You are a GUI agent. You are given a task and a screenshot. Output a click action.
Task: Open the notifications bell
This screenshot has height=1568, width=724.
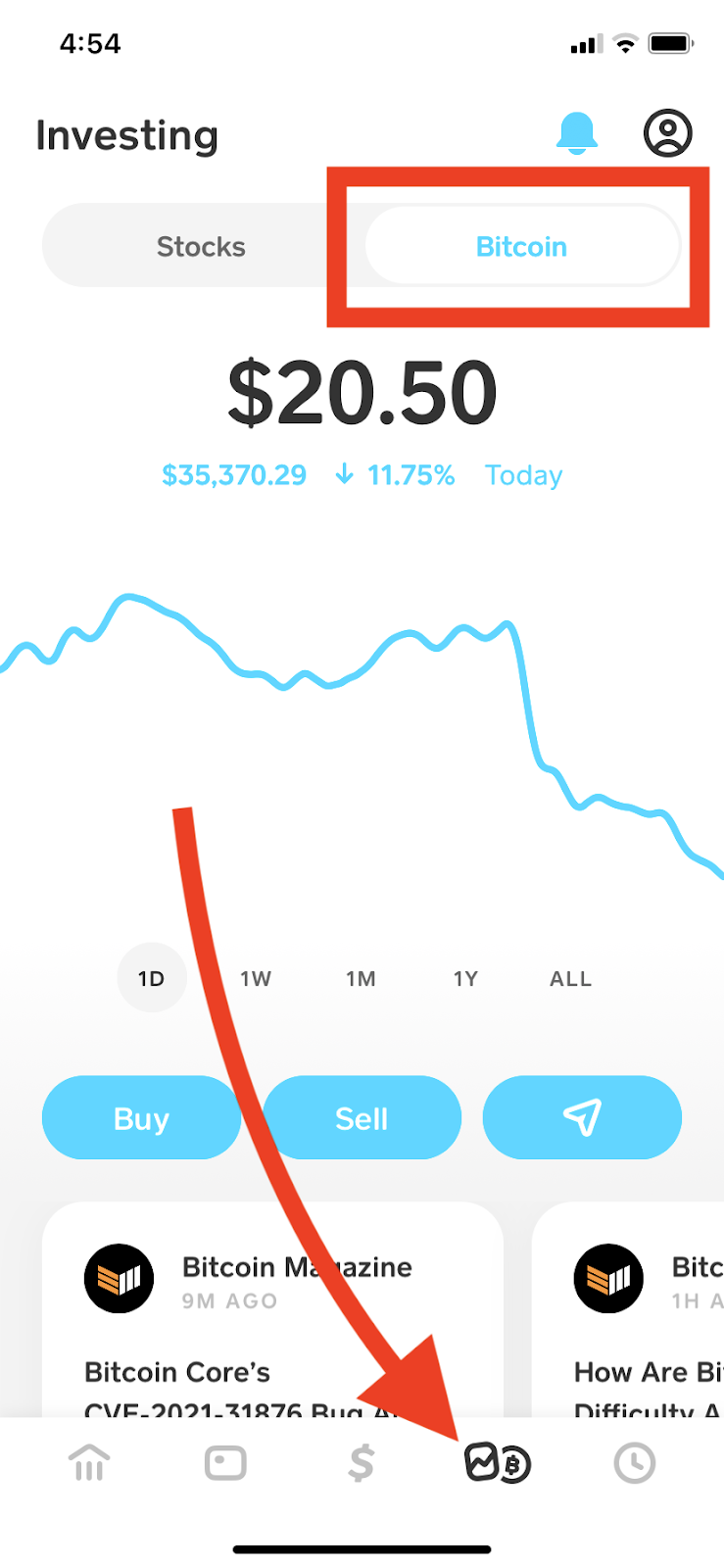(576, 133)
